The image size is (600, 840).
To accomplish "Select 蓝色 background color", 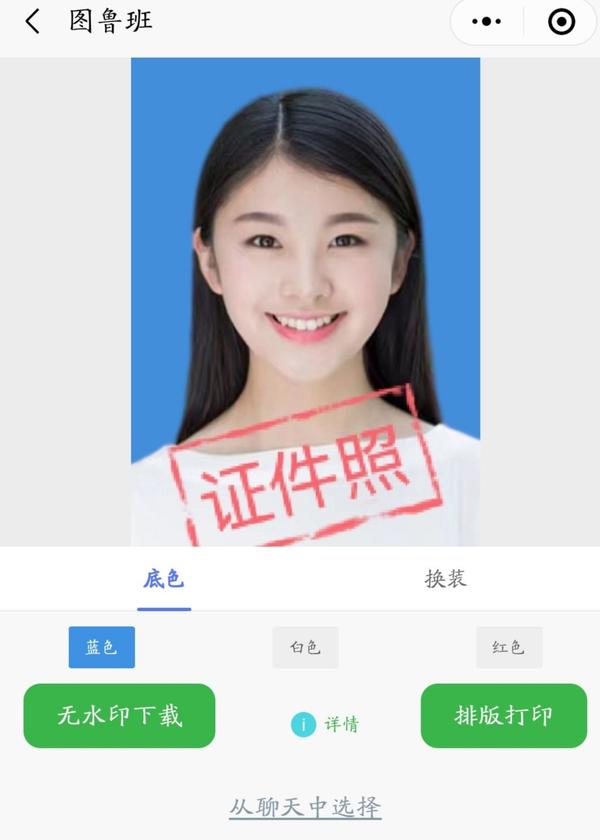I will [101, 648].
